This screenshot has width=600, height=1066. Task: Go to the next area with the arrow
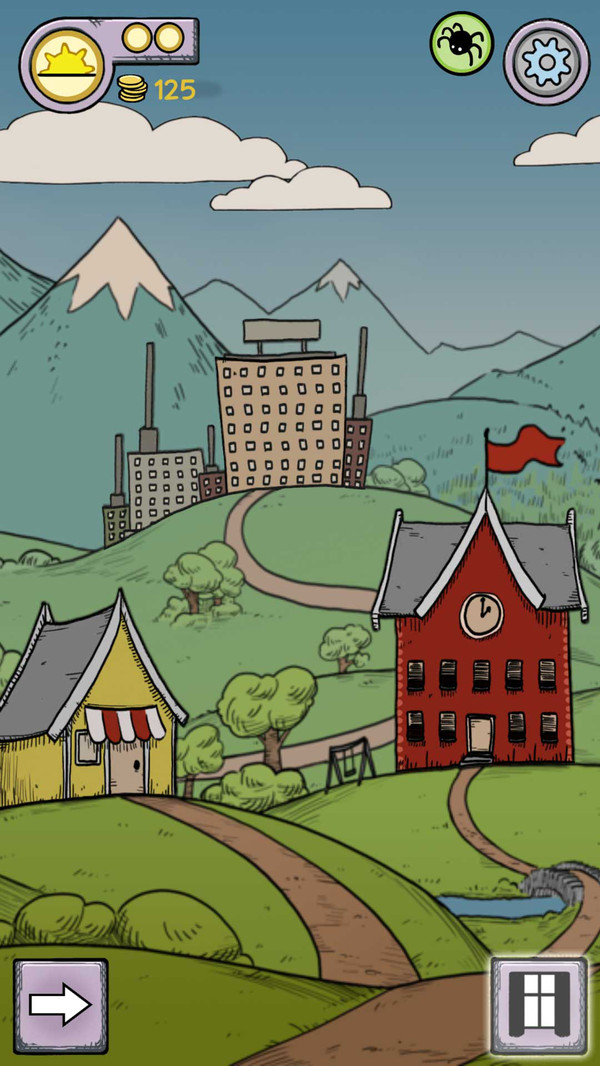60,1004
